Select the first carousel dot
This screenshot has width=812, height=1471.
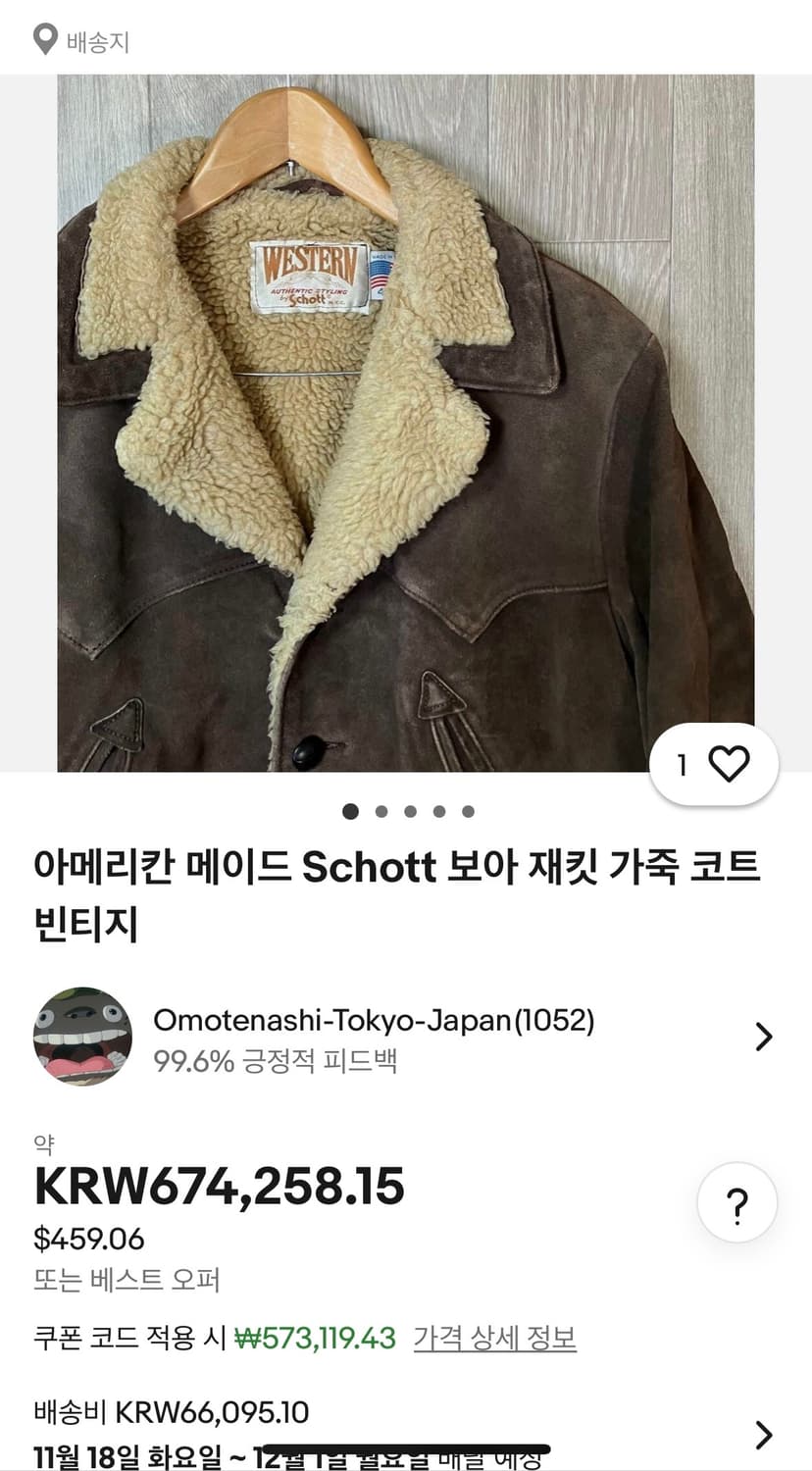352,811
